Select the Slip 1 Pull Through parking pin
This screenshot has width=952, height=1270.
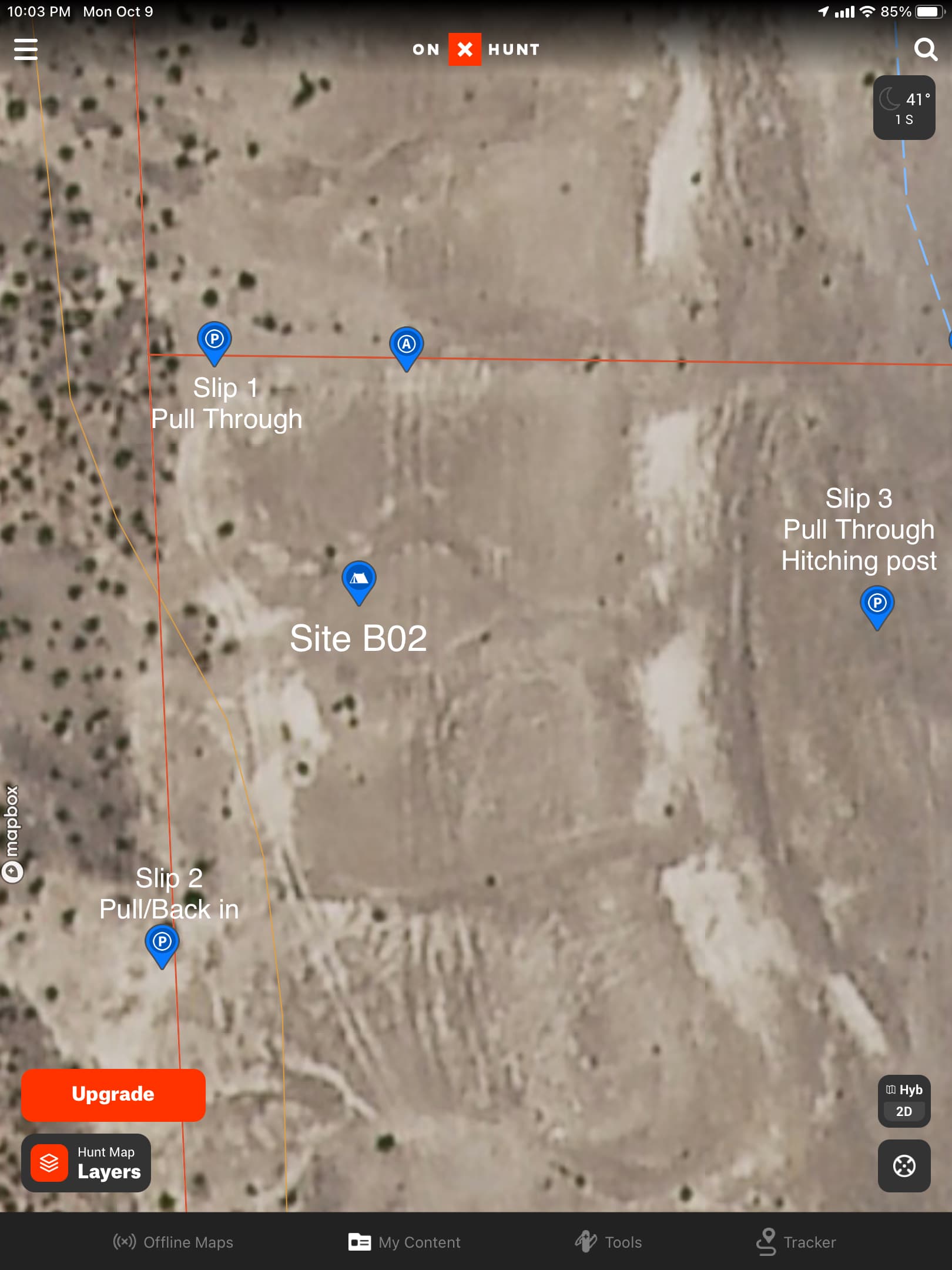coord(214,340)
